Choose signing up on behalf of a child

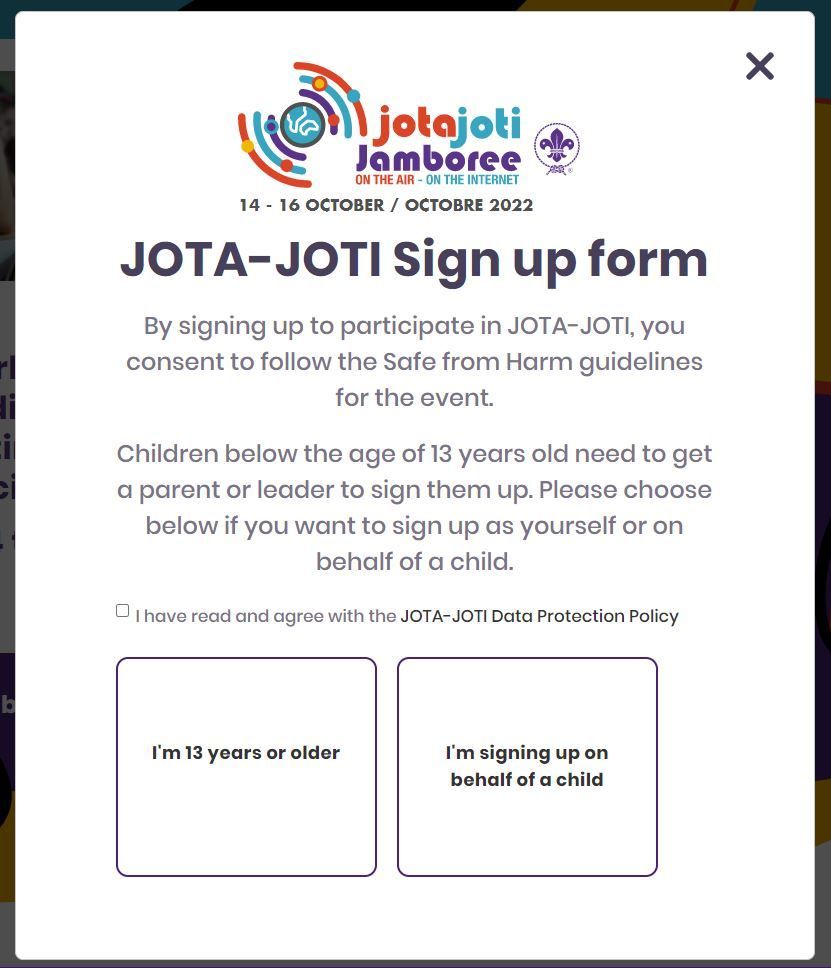[527, 766]
